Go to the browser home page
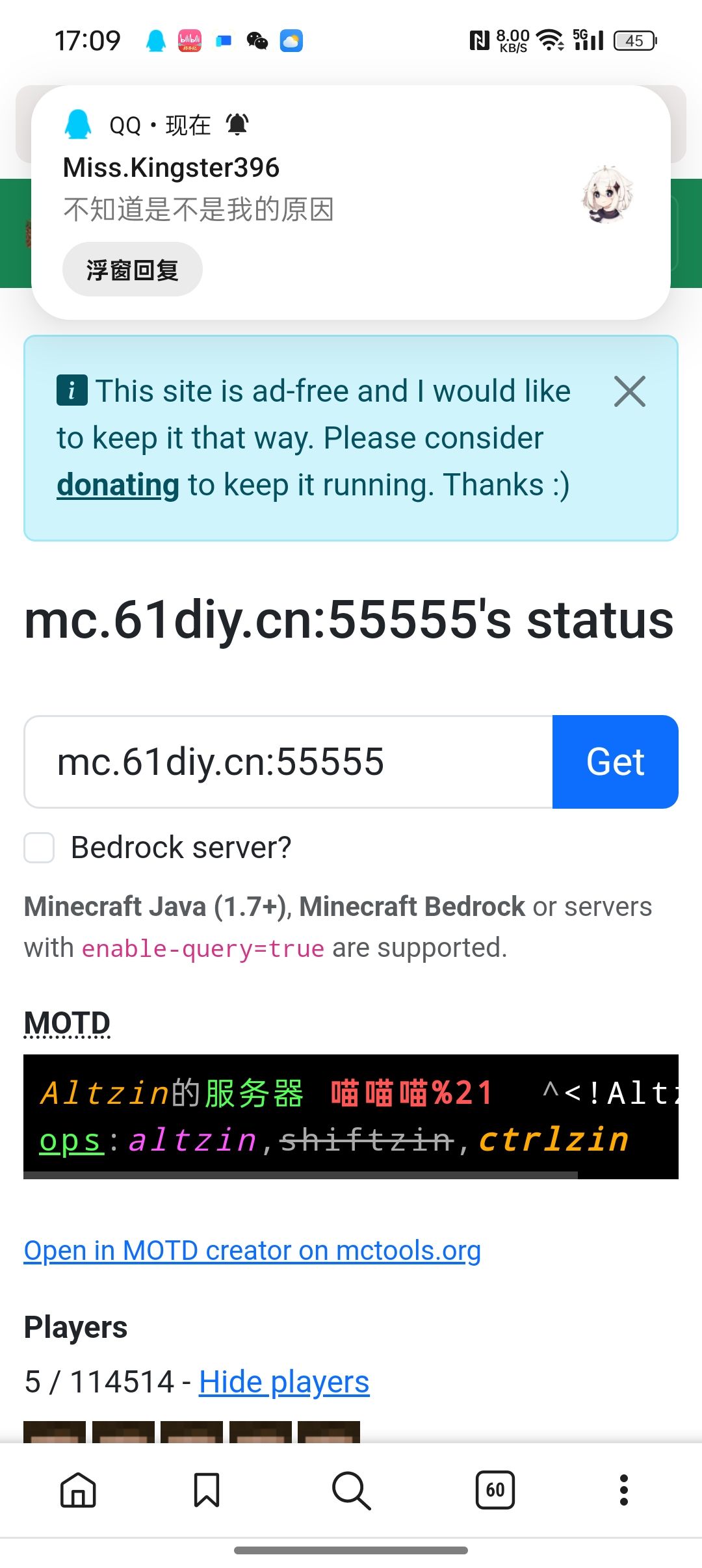 78,1490
